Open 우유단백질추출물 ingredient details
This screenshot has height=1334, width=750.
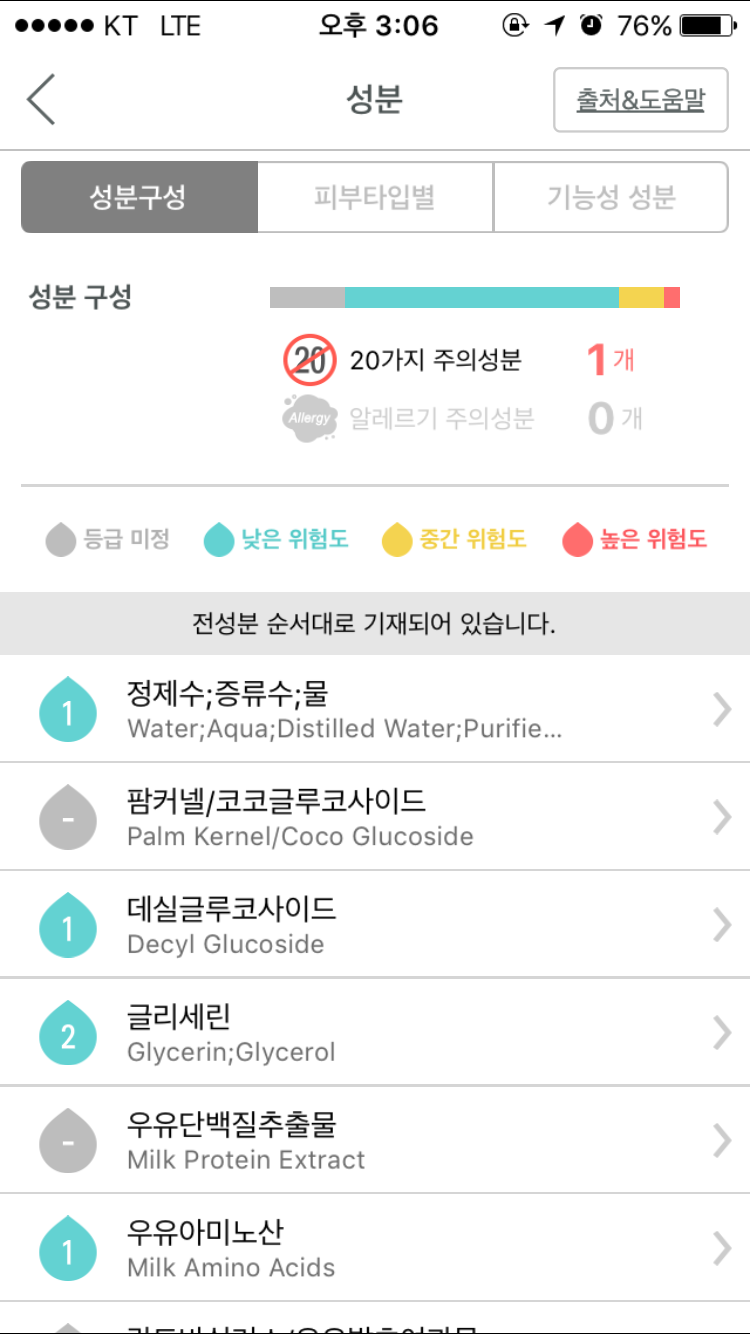tap(375, 1141)
